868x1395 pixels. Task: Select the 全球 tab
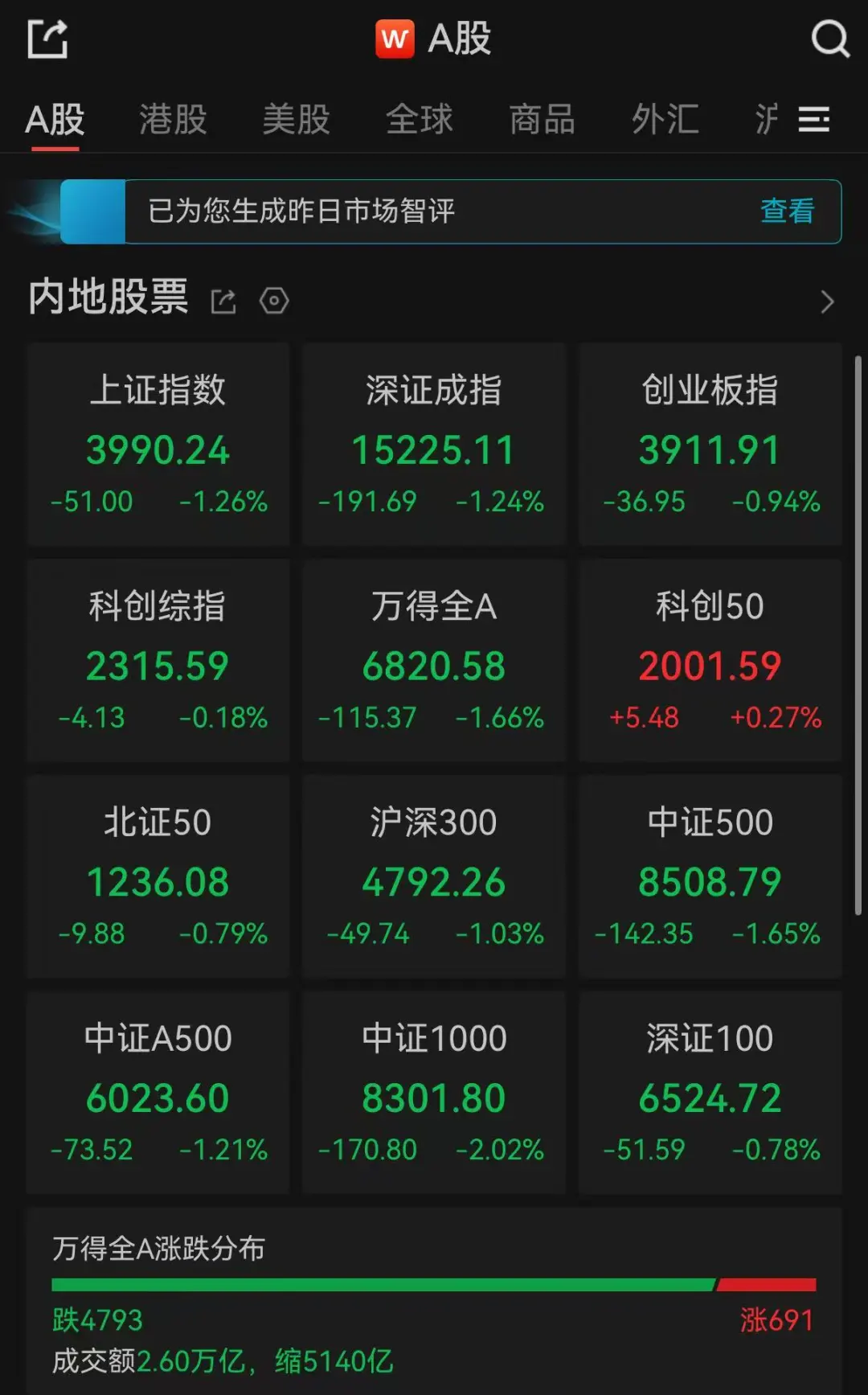420,119
